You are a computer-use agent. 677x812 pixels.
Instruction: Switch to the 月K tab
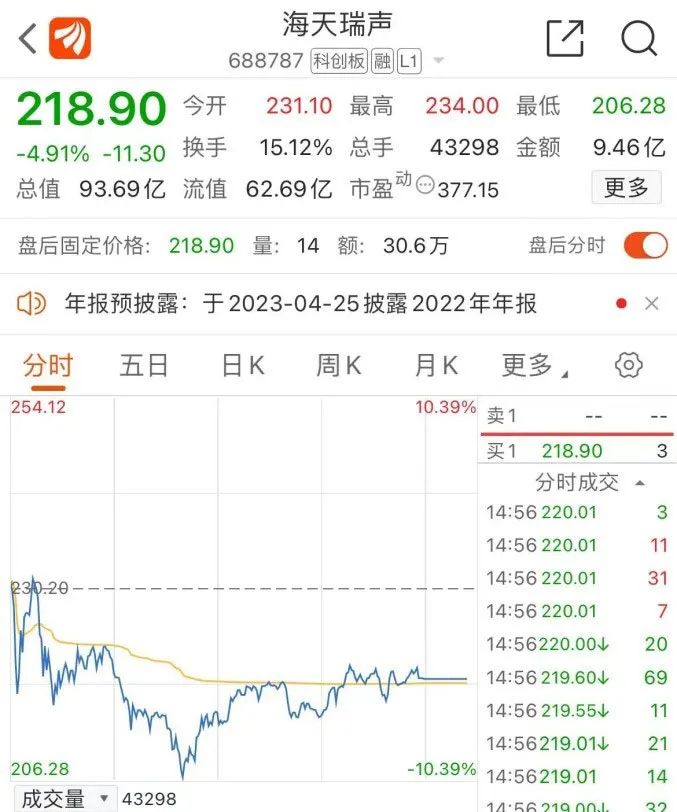436,366
